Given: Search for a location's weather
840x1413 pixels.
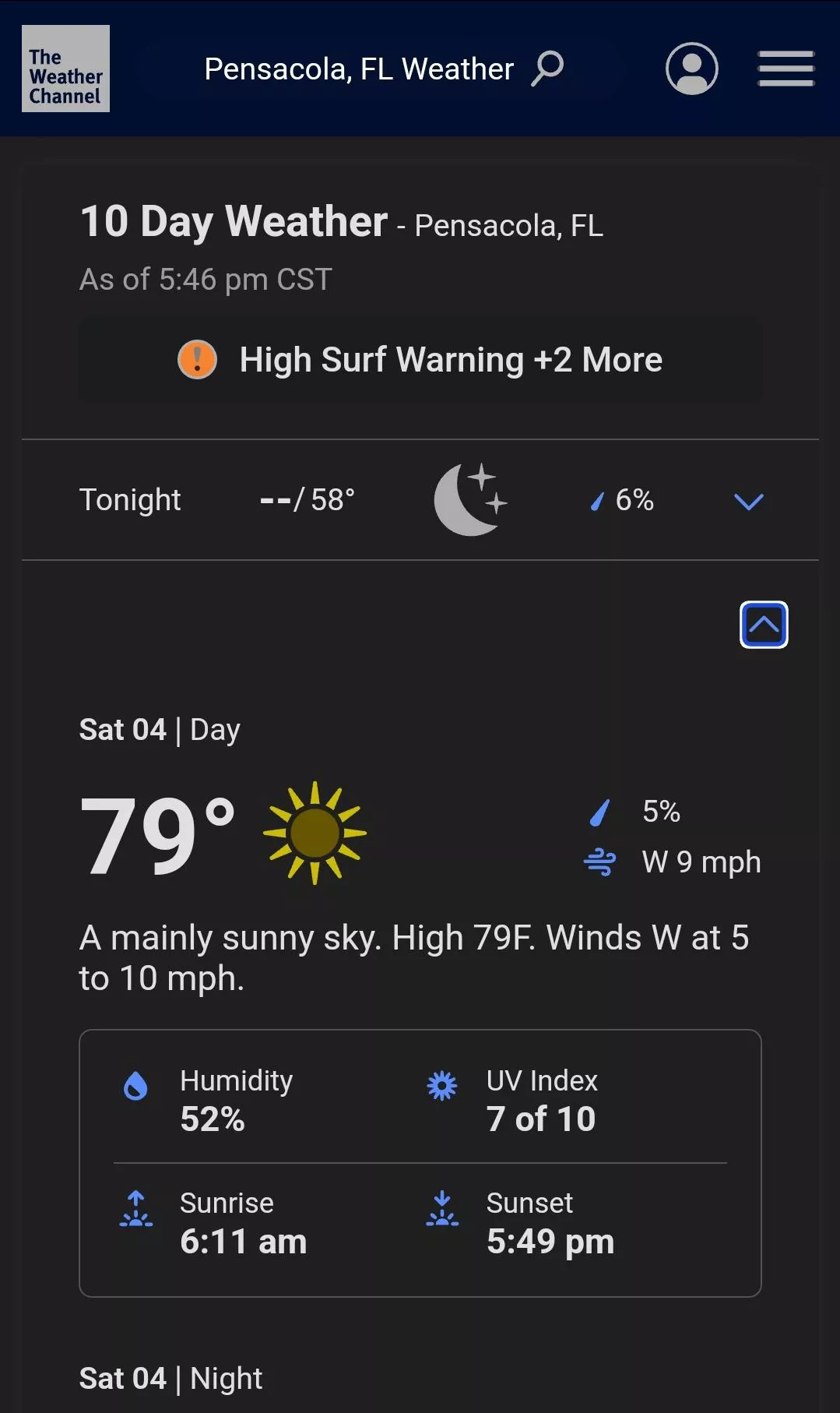Looking at the screenshot, I should pyautogui.click(x=547, y=69).
